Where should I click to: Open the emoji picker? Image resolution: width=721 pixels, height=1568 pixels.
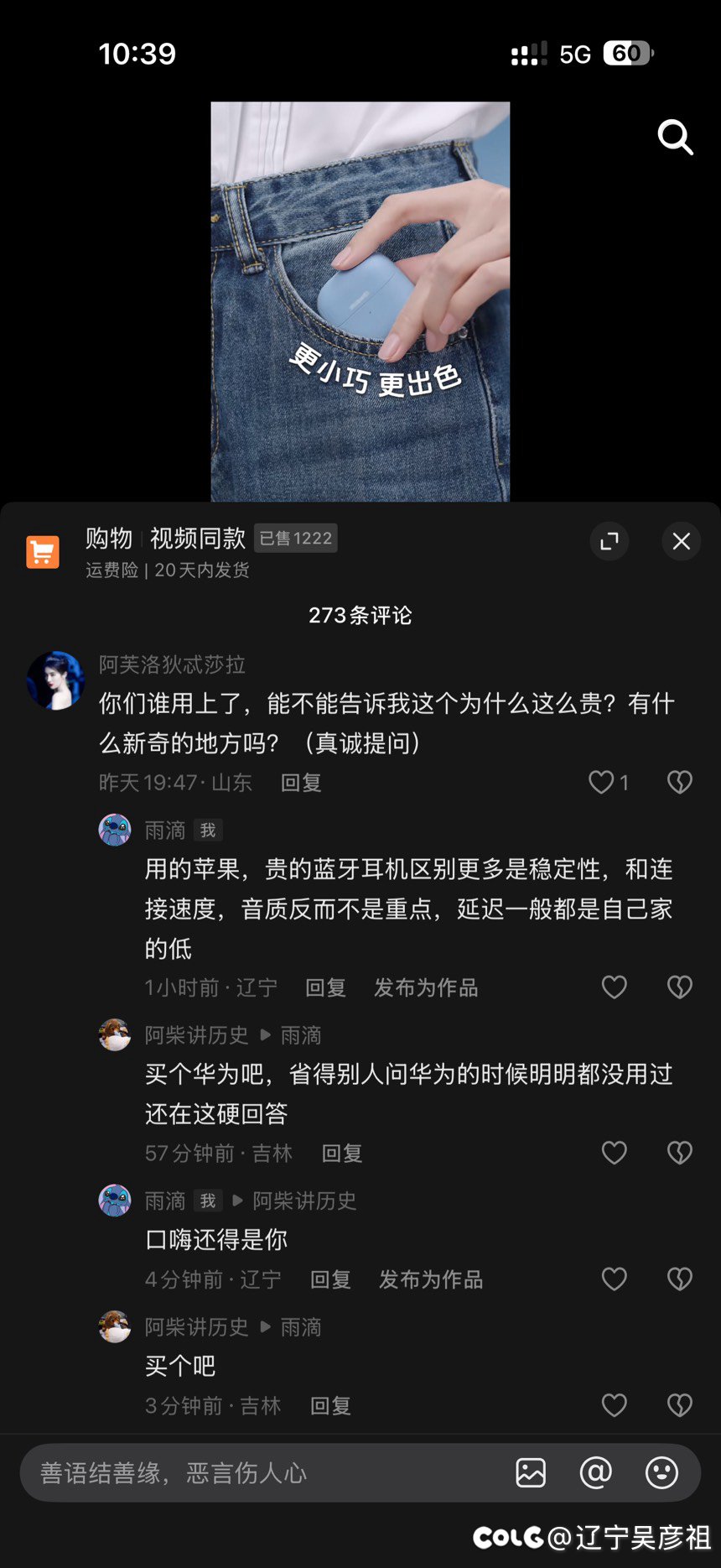pos(661,1472)
